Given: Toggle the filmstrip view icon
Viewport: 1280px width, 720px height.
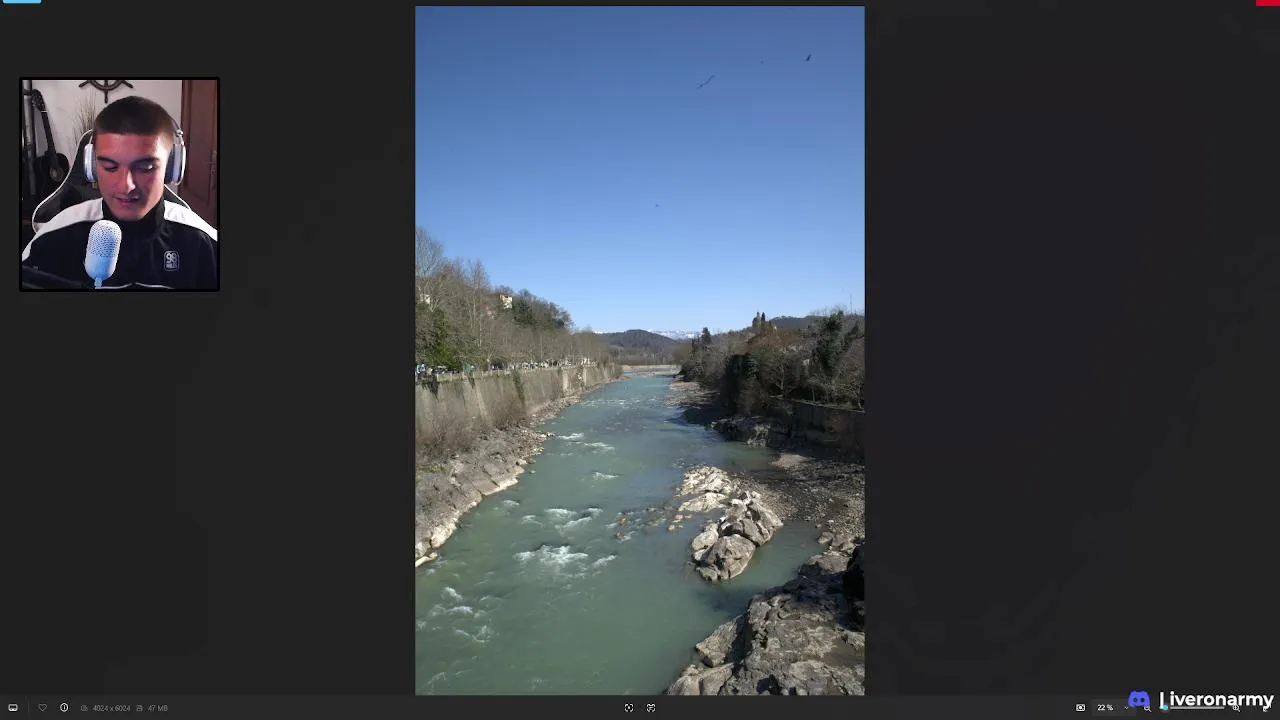Looking at the screenshot, I should coord(13,708).
